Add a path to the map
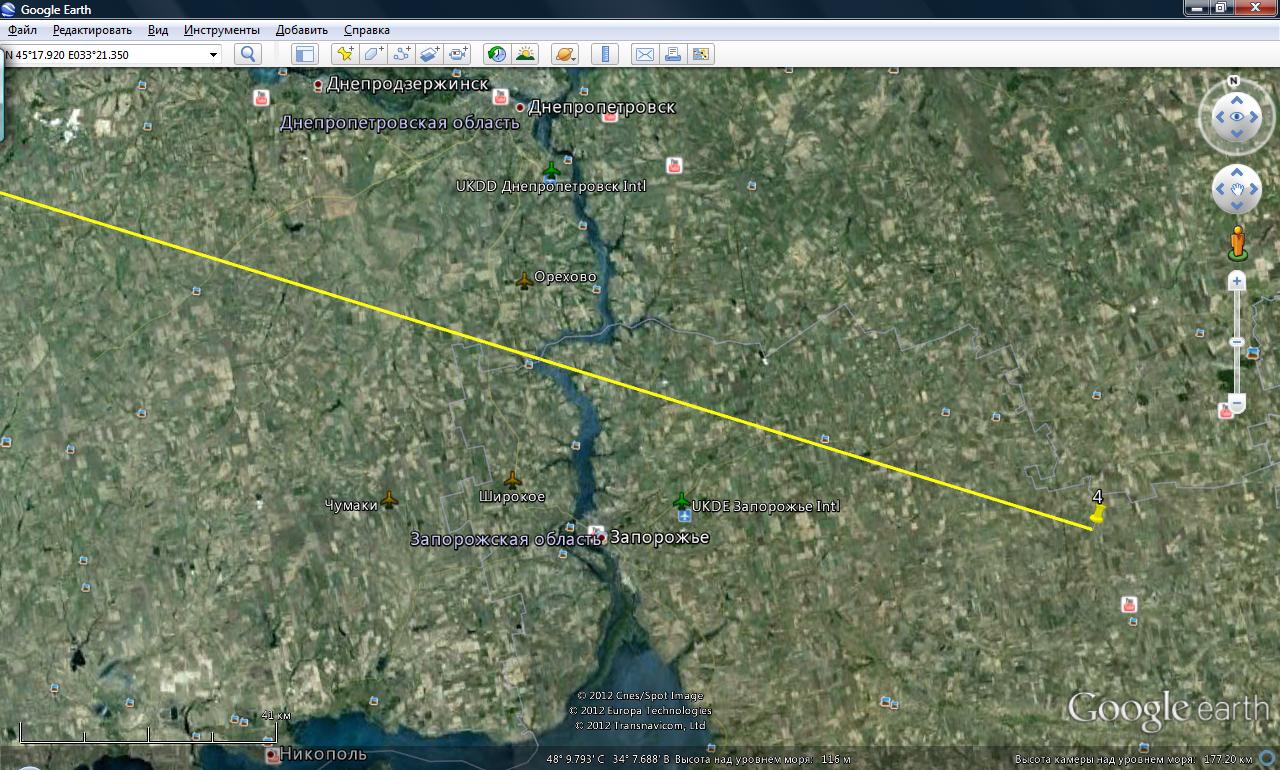 pyautogui.click(x=402, y=55)
